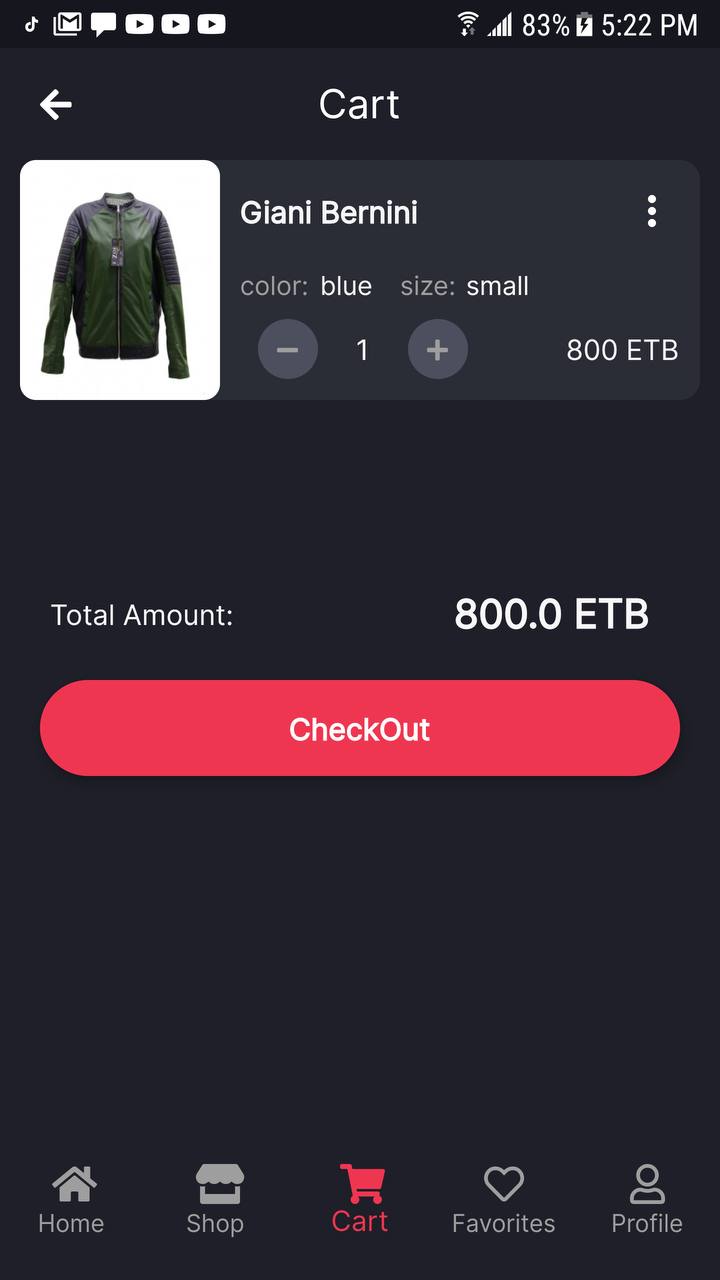Image resolution: width=720 pixels, height=1280 pixels.
Task: Switch to the Home tab
Action: (x=72, y=1200)
